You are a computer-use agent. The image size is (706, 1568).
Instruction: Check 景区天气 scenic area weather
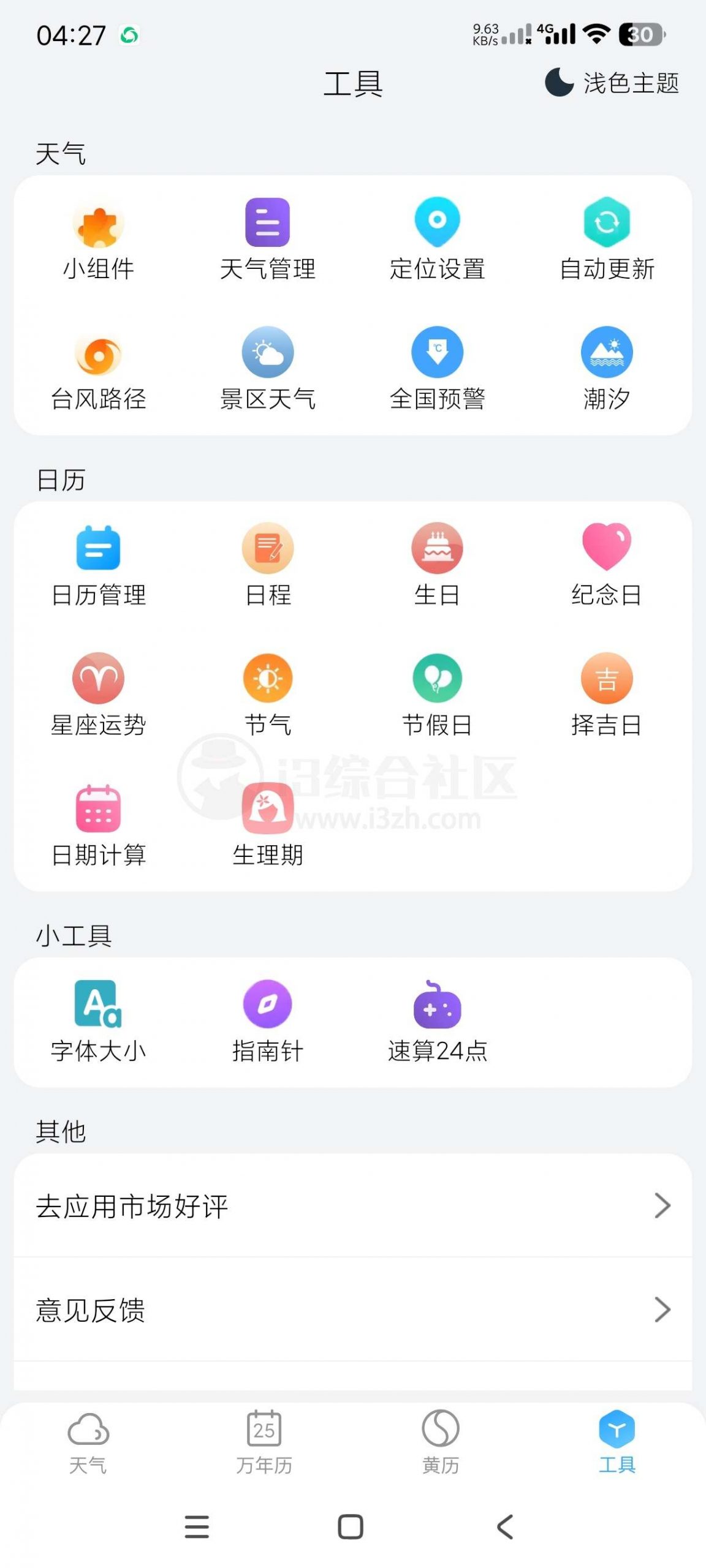268,367
